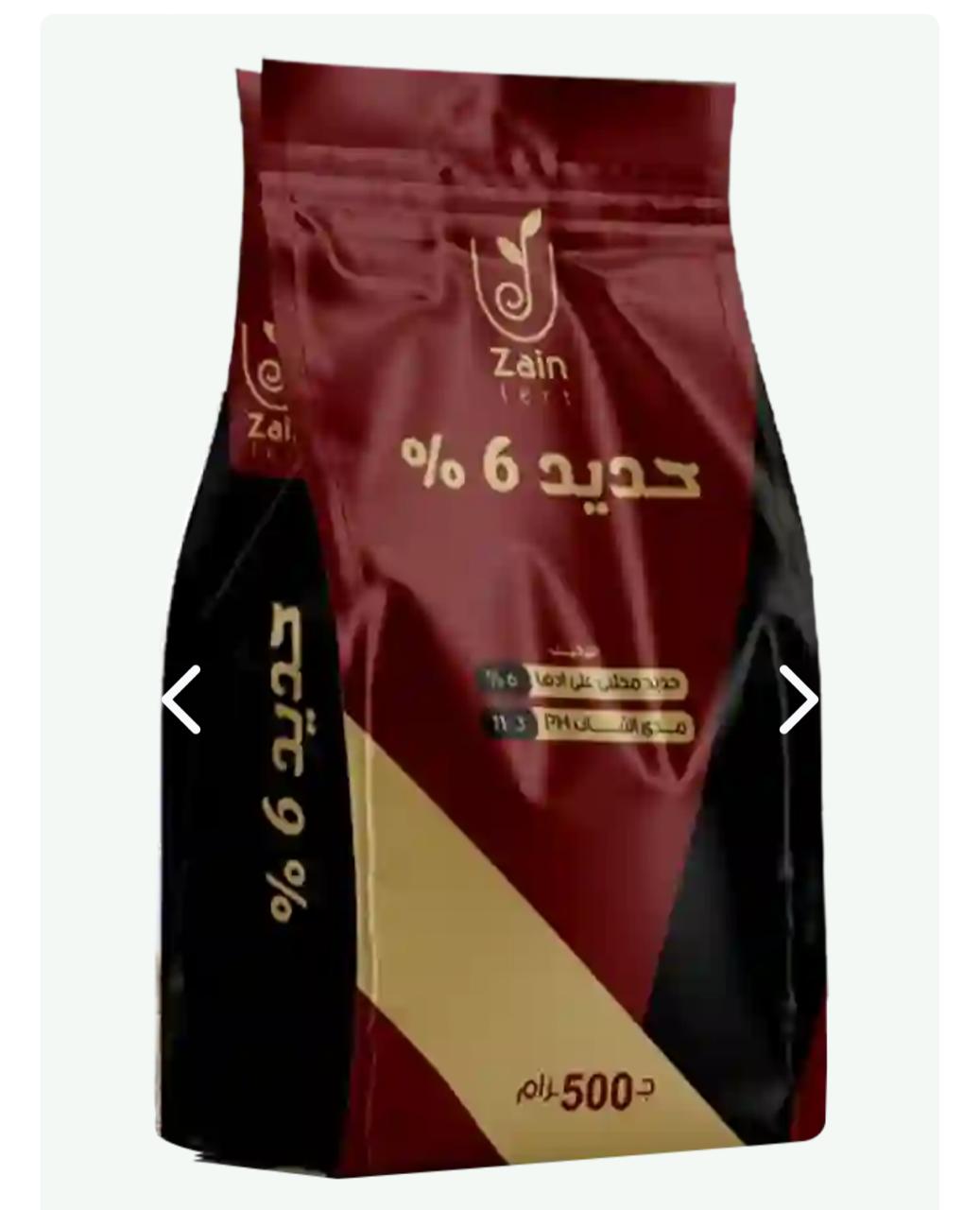The width and height of the screenshot is (980, 1210).
Task: Go back to the previous product image
Action: pyautogui.click(x=181, y=700)
